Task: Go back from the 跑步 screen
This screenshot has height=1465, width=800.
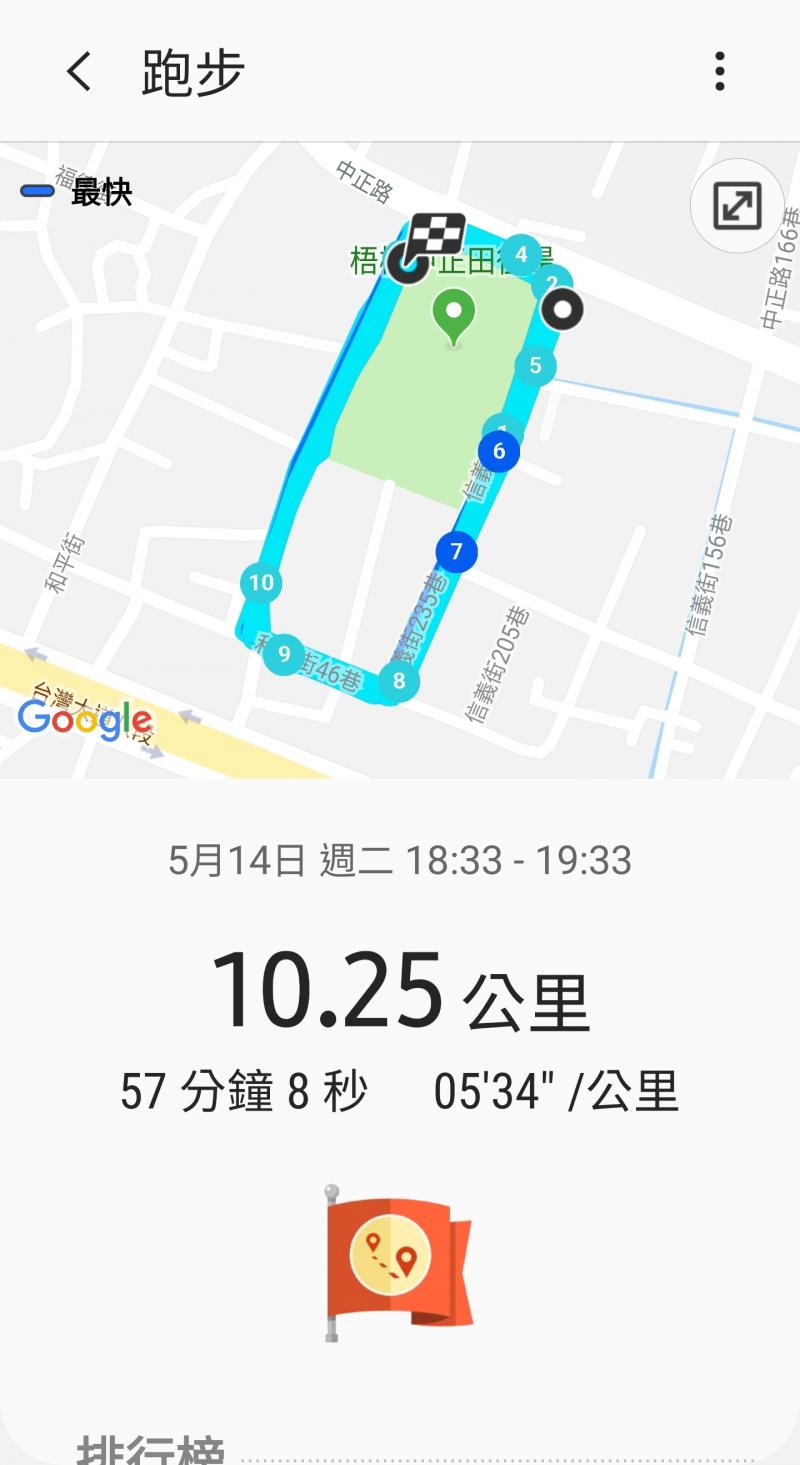Action: pyautogui.click(x=78, y=72)
